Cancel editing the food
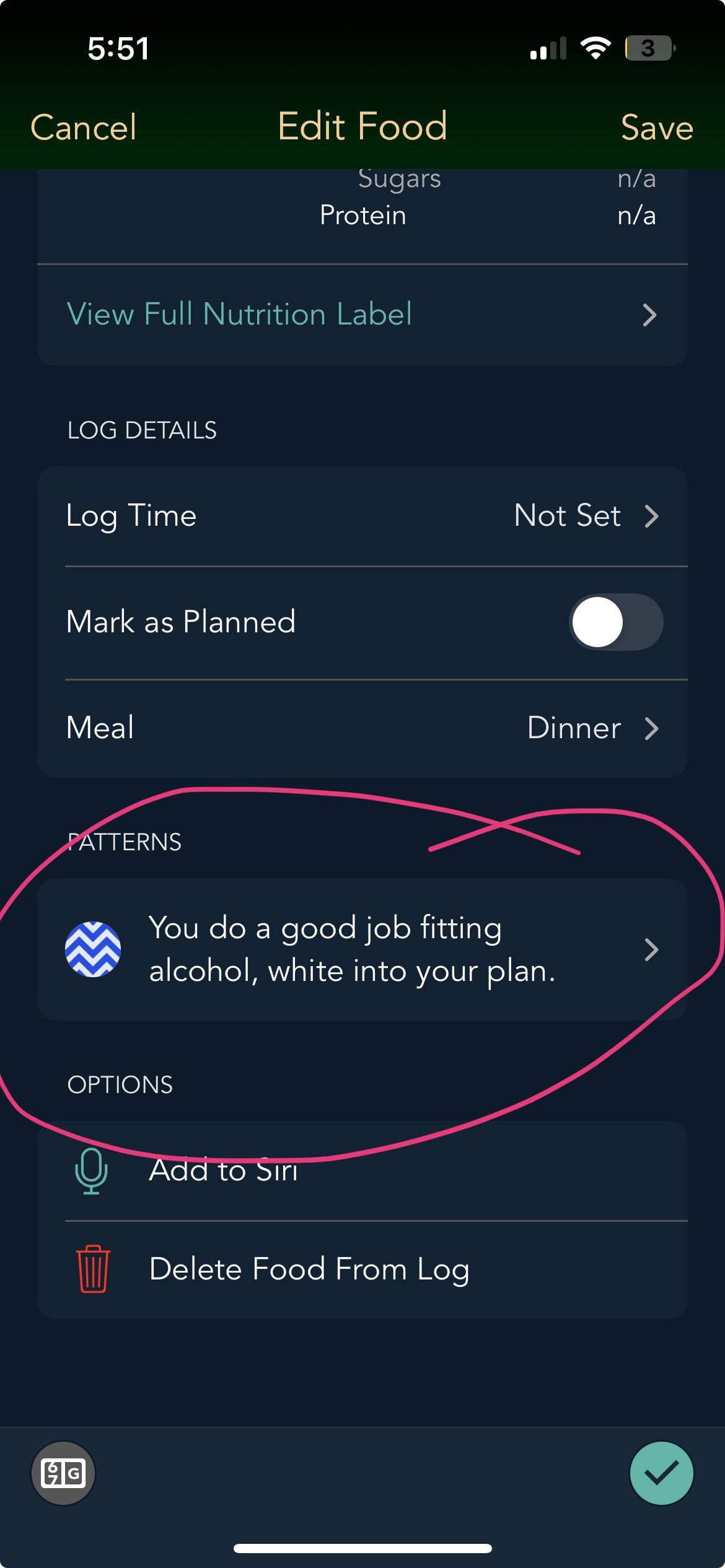 [83, 128]
